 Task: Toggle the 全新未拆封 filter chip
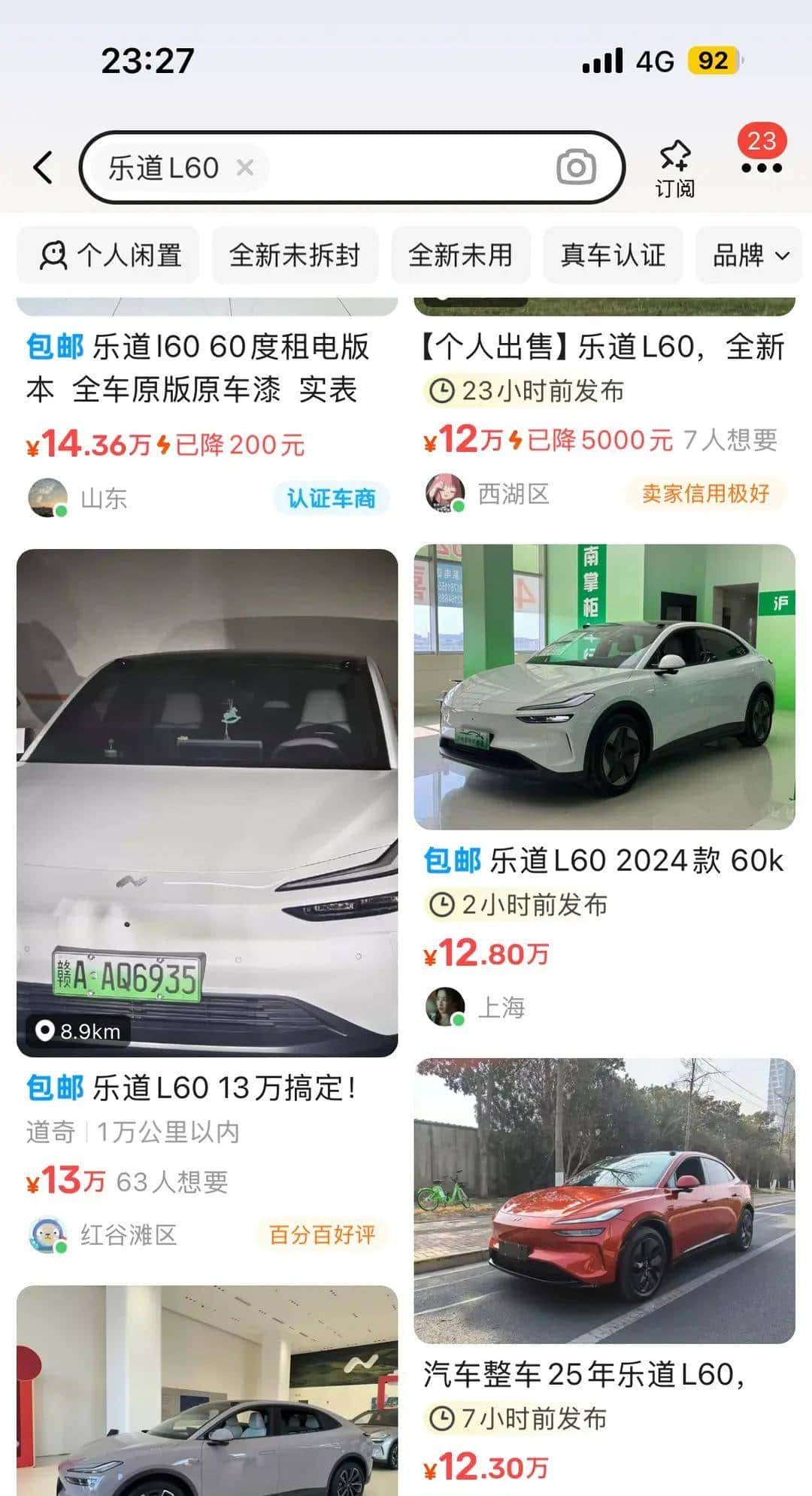293,256
